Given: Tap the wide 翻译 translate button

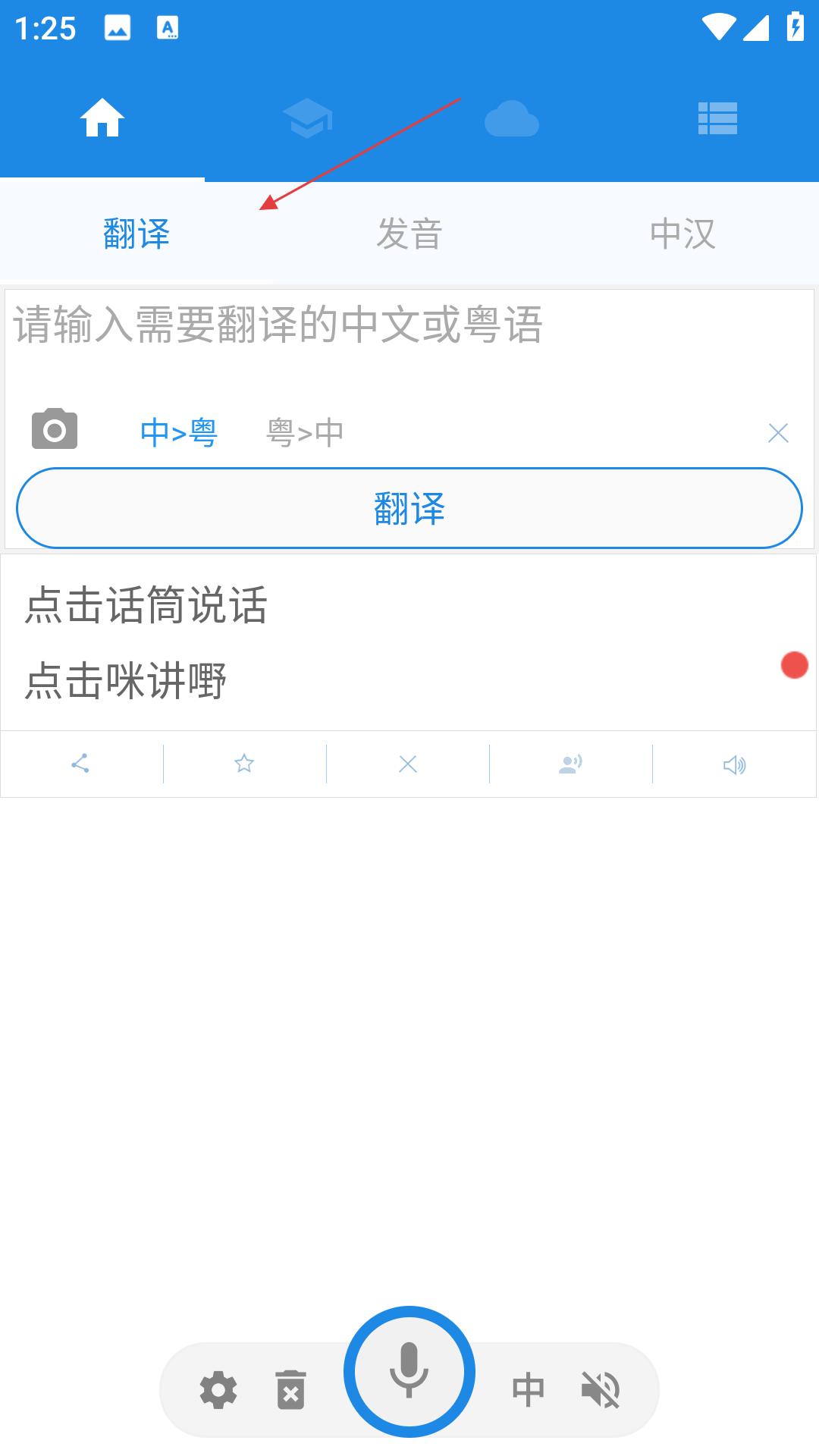Looking at the screenshot, I should [x=409, y=508].
